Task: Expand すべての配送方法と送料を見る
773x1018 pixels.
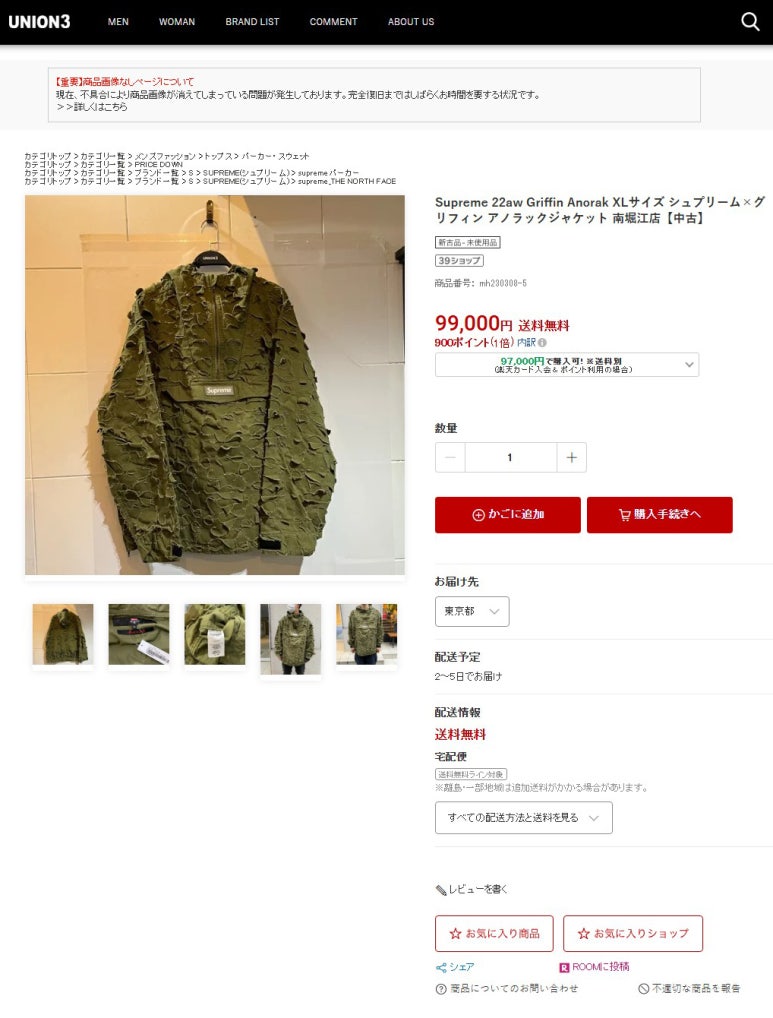Action: click(523, 817)
